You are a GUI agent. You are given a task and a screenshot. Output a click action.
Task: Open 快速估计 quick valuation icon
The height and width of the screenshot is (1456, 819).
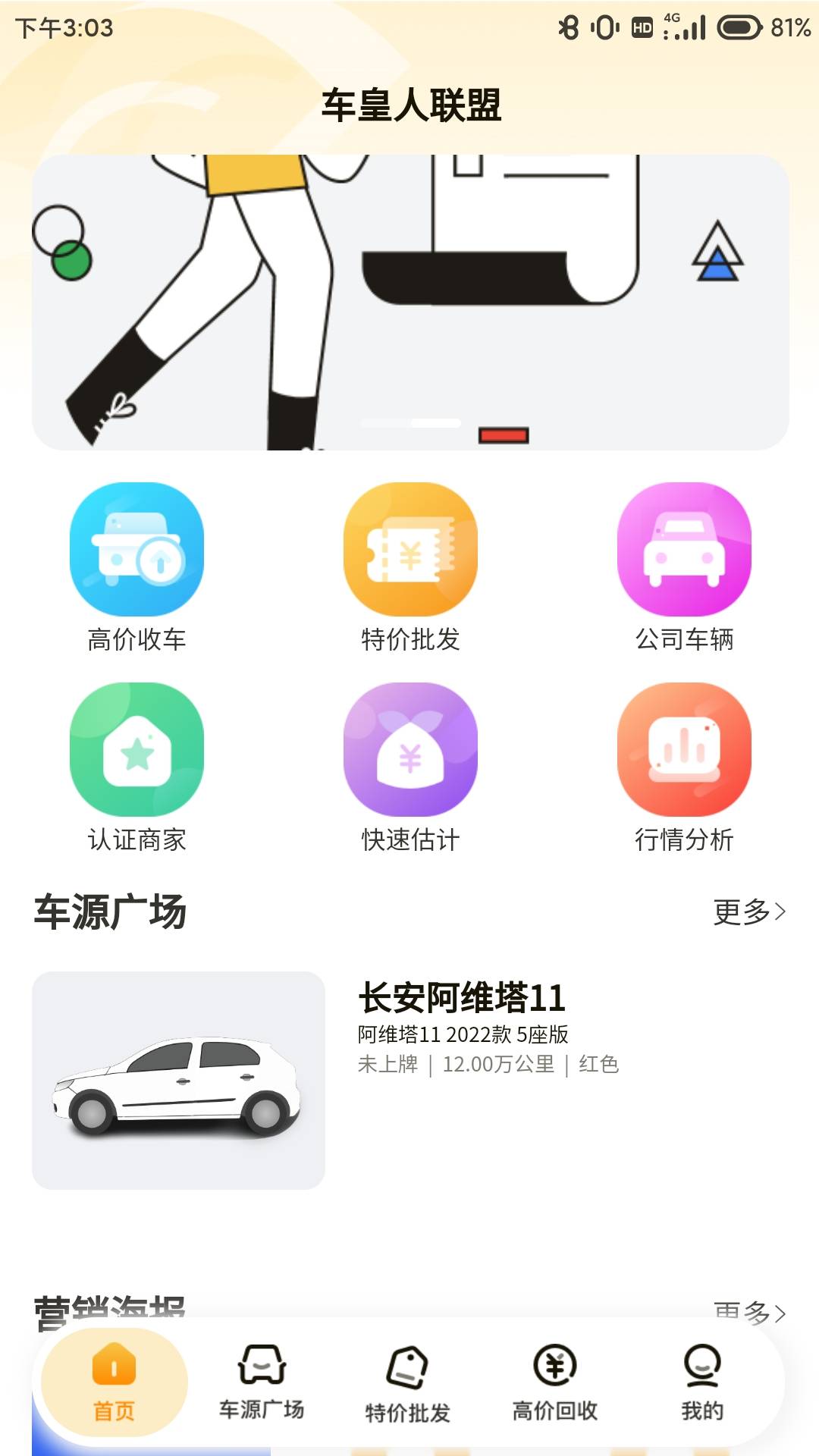[409, 770]
